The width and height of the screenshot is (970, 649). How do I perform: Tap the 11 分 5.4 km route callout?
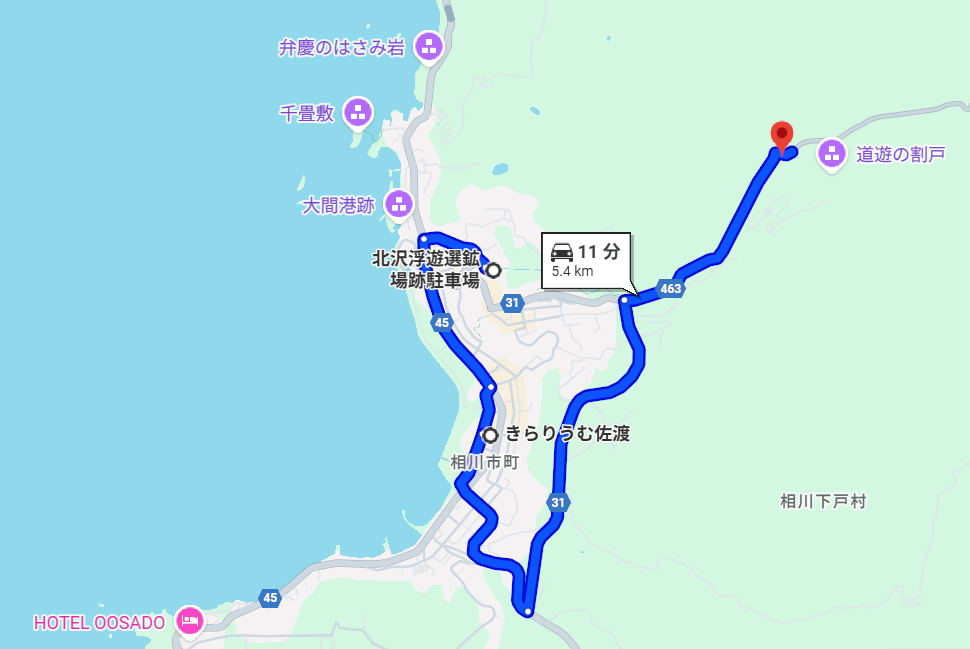pyautogui.click(x=587, y=260)
